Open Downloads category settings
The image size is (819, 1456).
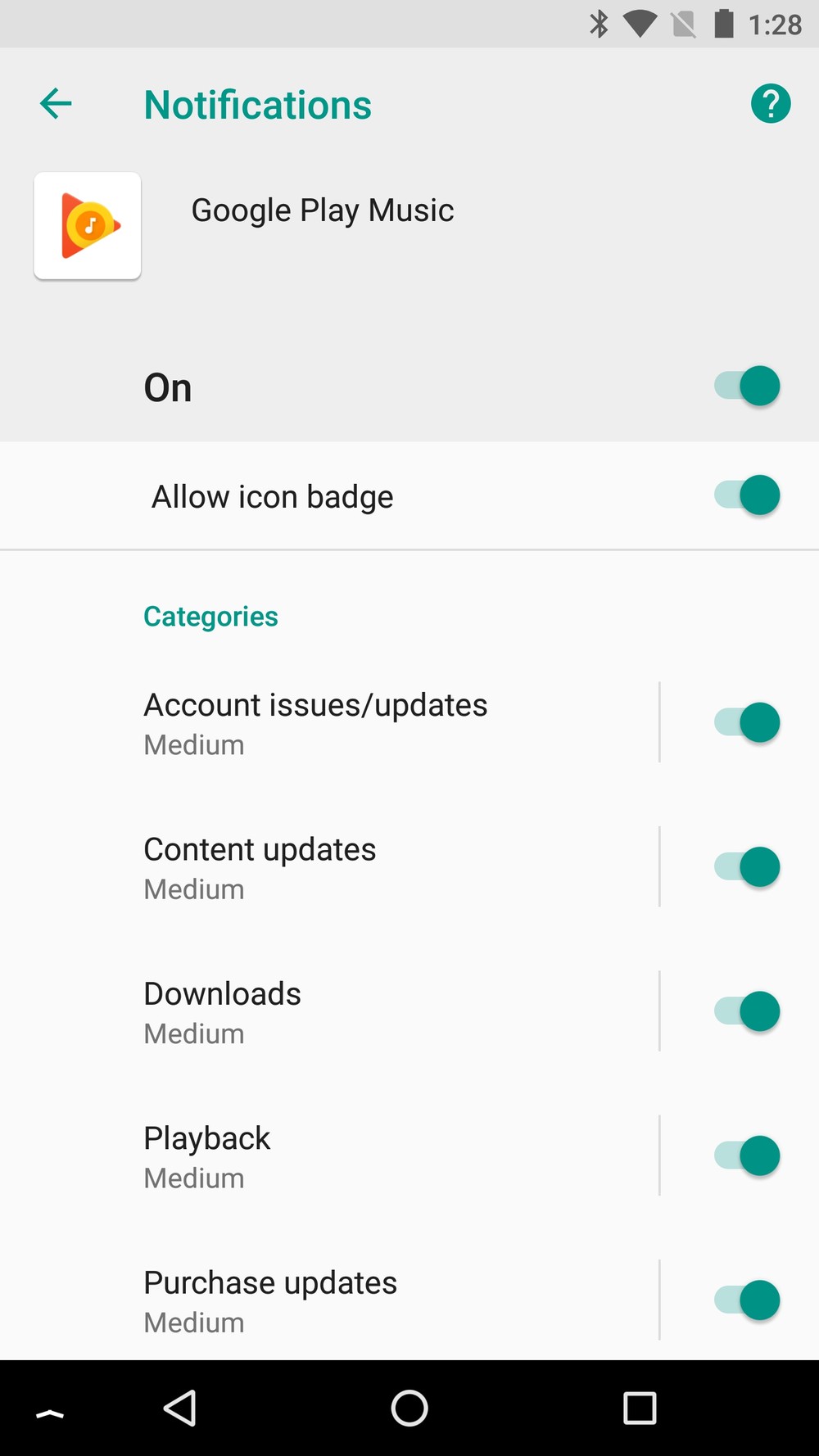click(329, 1011)
